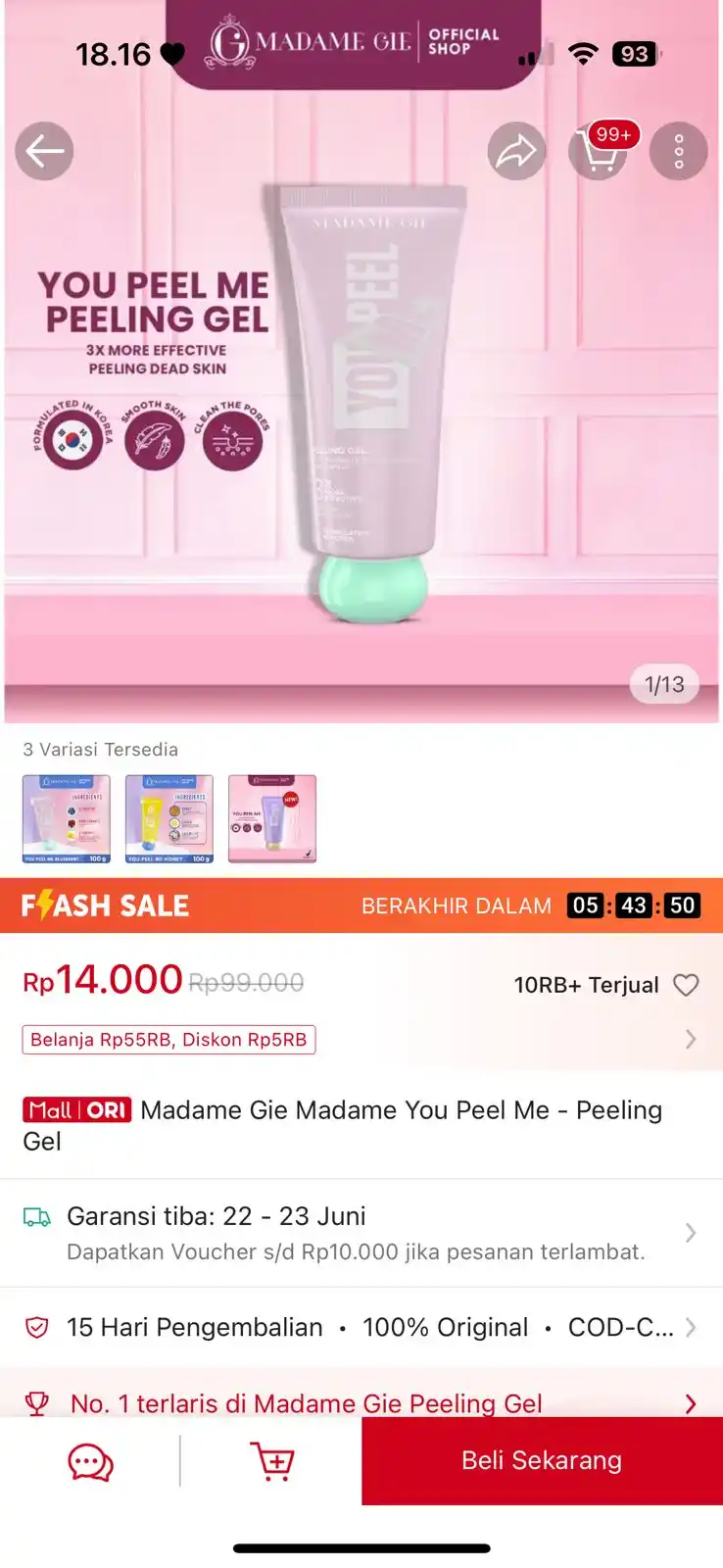723x1568 pixels.
Task: Chat with the seller
Action: [90, 1461]
